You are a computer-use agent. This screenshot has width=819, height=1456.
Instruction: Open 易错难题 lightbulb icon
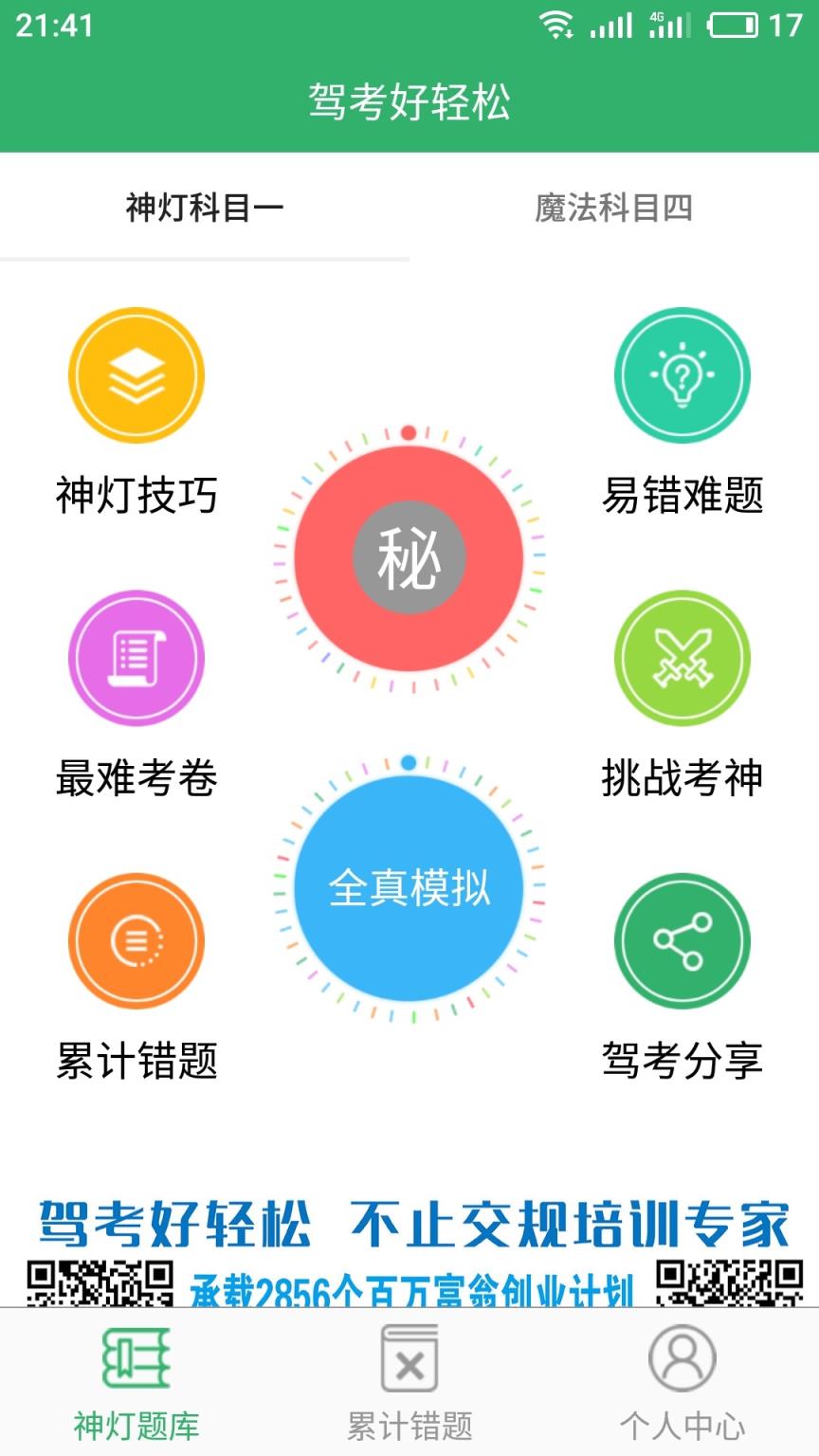coord(682,374)
